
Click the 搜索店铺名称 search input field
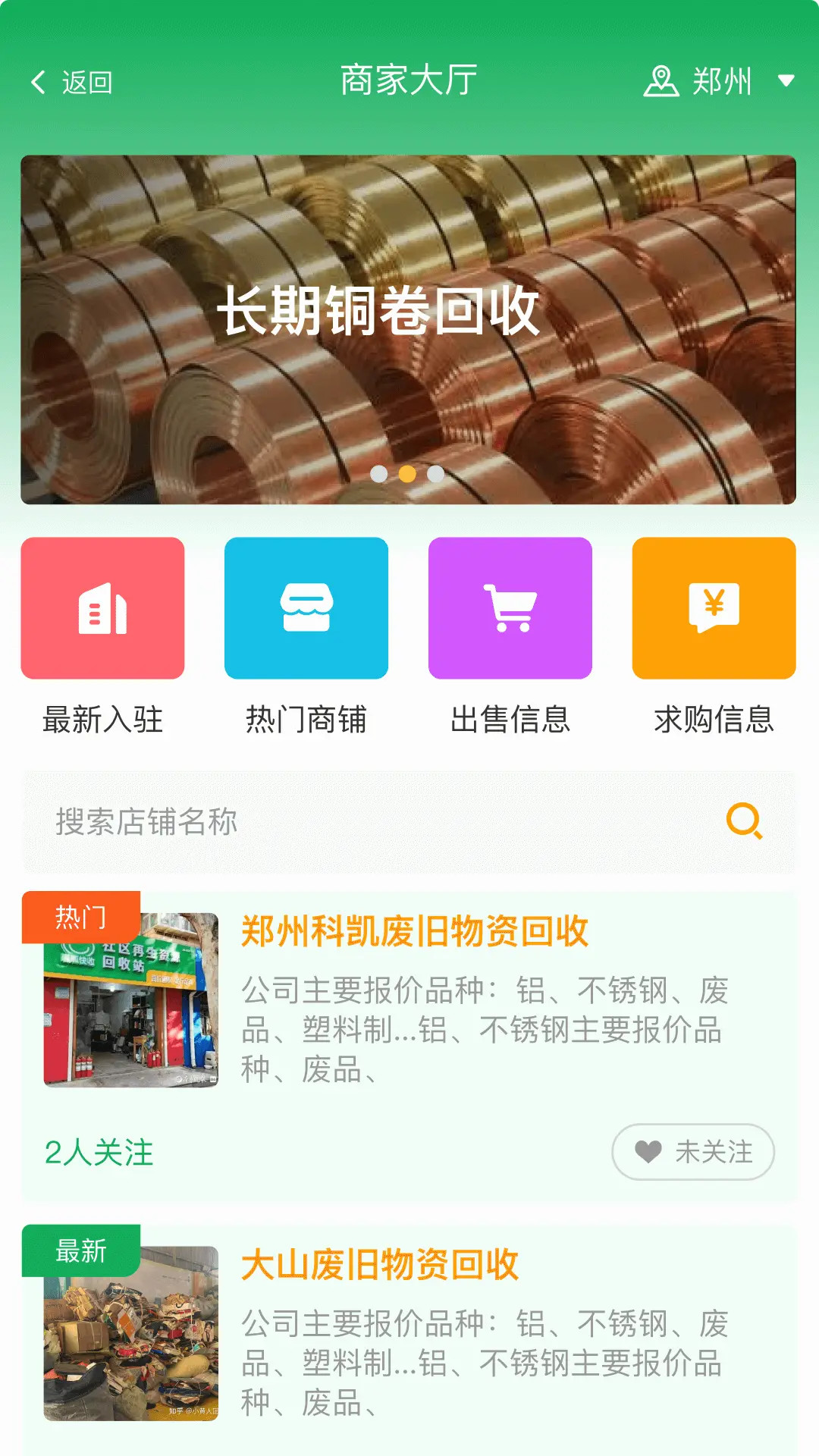point(303,822)
